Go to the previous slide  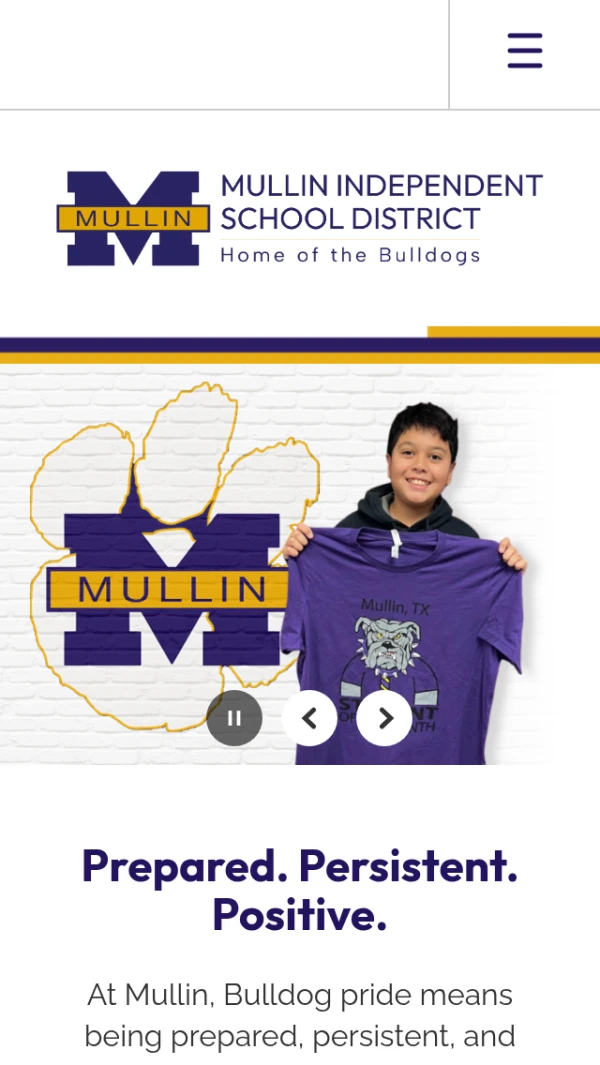point(309,718)
